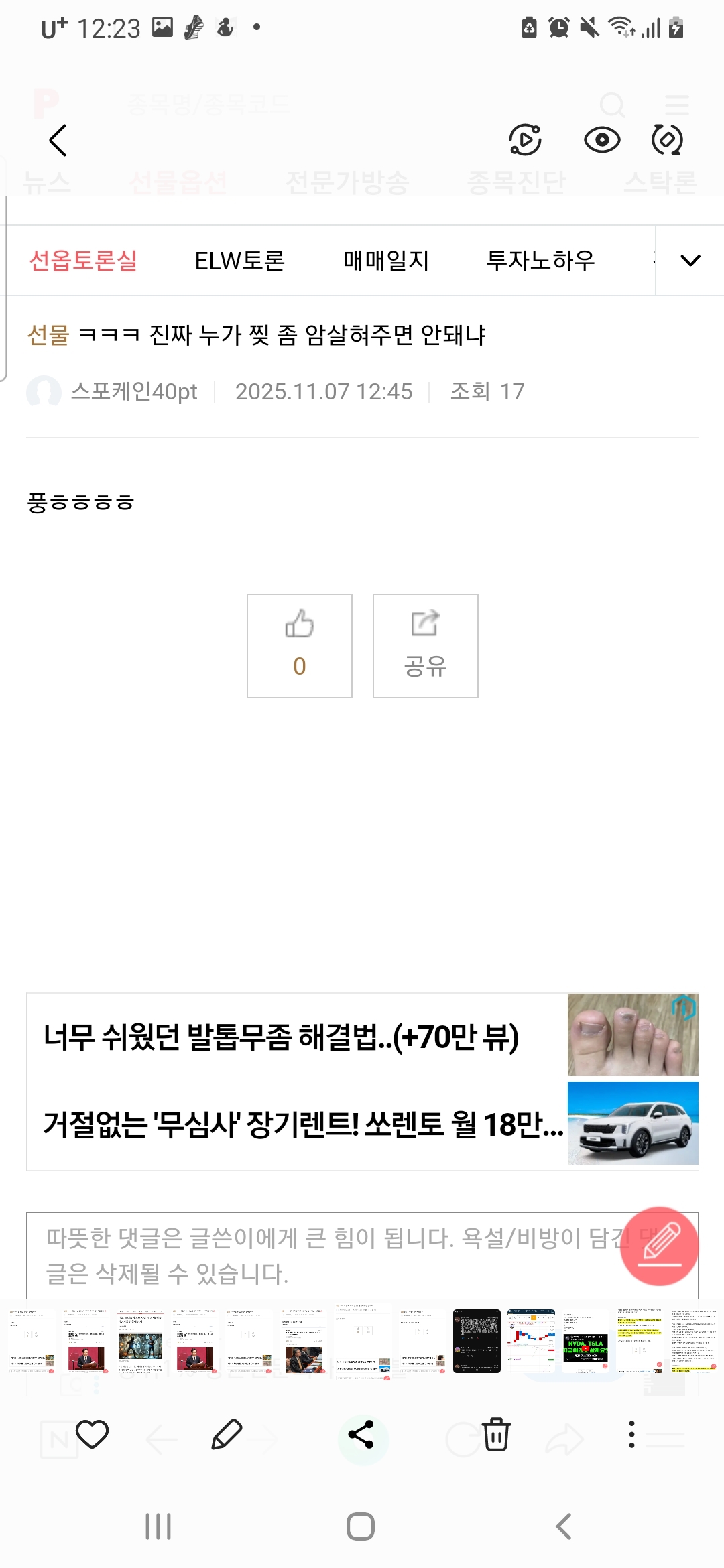
Task: Go back with the top-left arrow
Action: tap(58, 141)
